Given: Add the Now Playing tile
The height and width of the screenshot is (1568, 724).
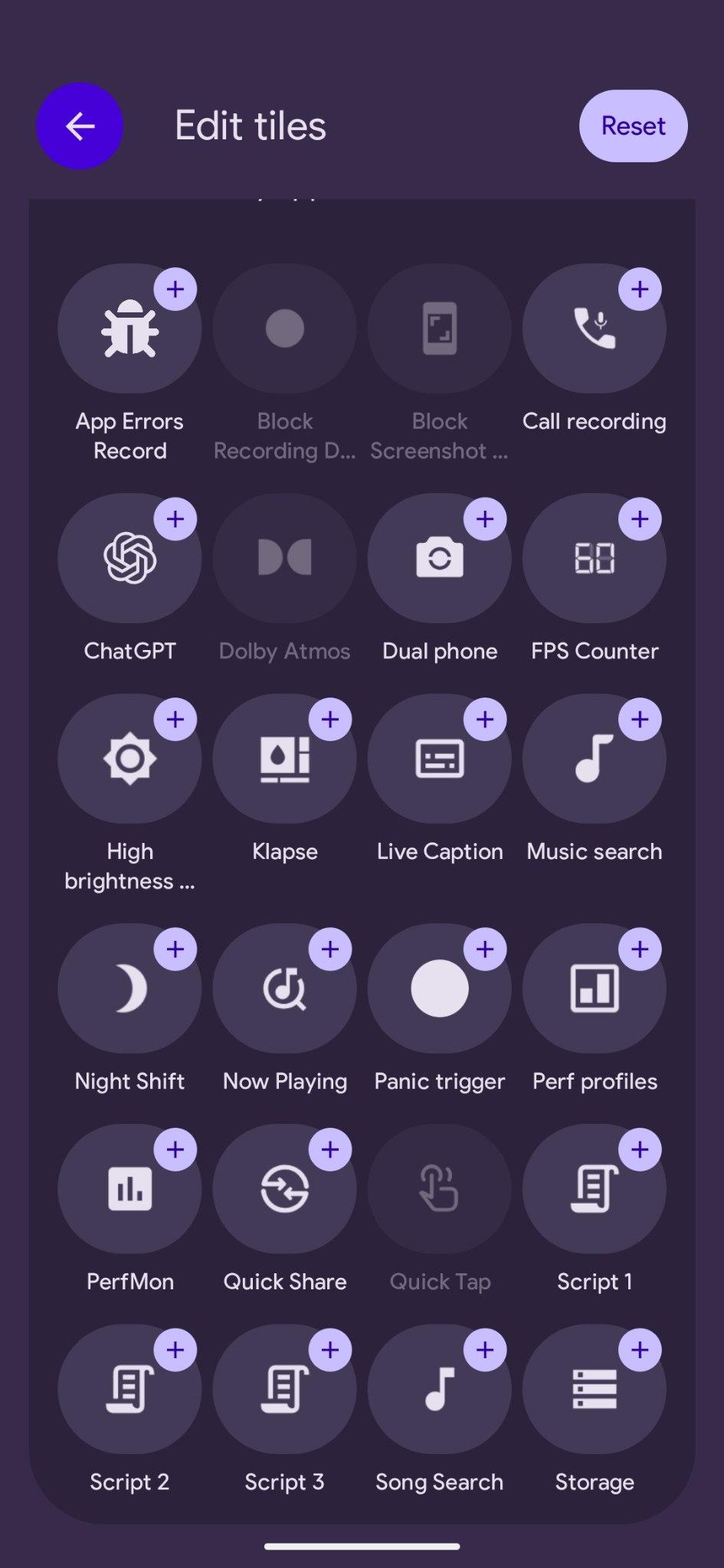Looking at the screenshot, I should click(x=330, y=949).
